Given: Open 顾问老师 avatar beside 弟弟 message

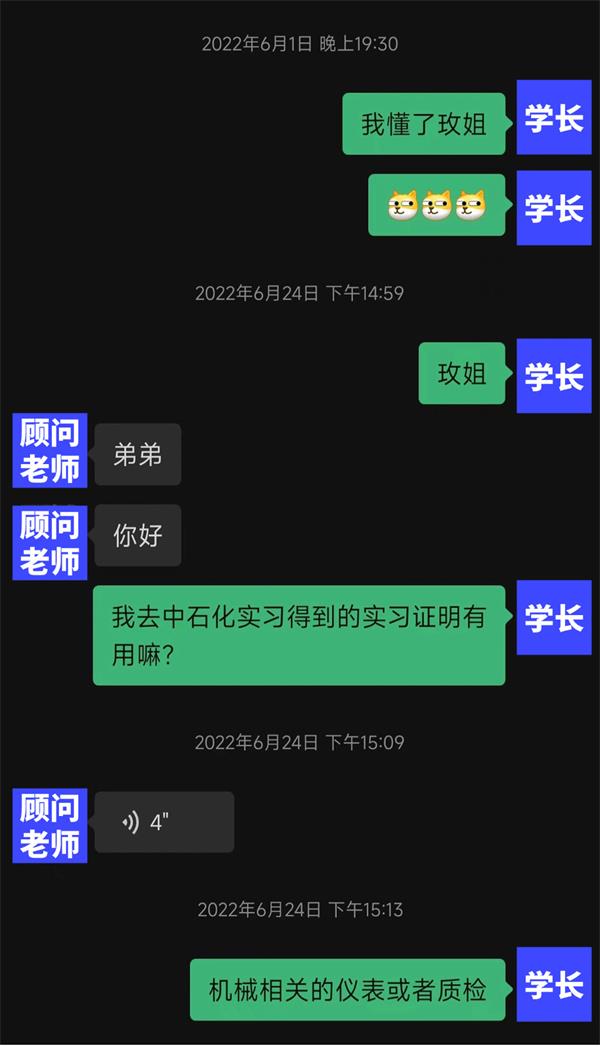Looking at the screenshot, I should pyautogui.click(x=50, y=451).
